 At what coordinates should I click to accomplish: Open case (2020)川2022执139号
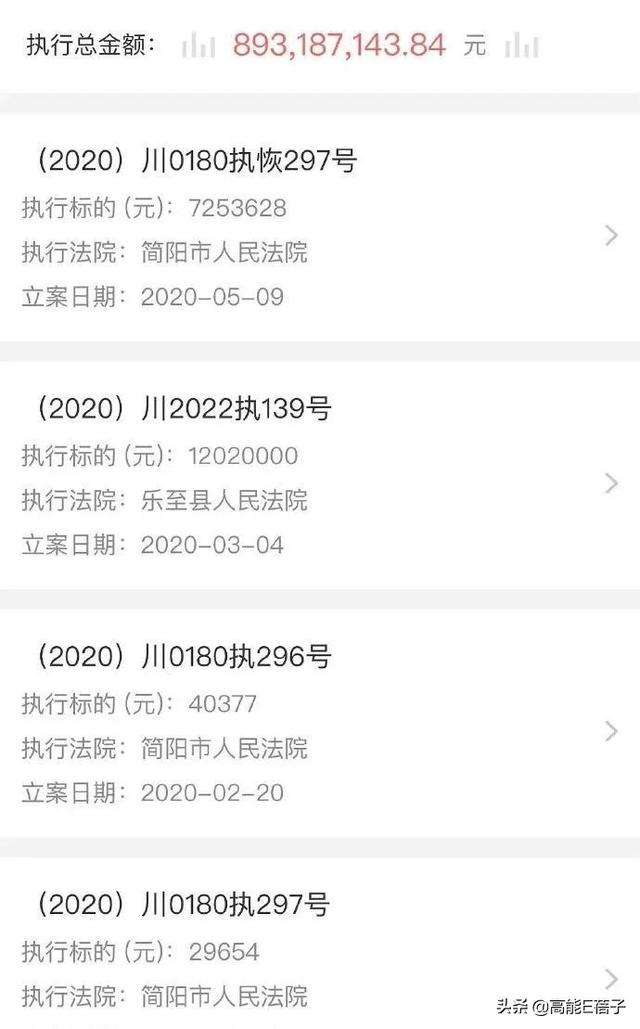pos(320,475)
